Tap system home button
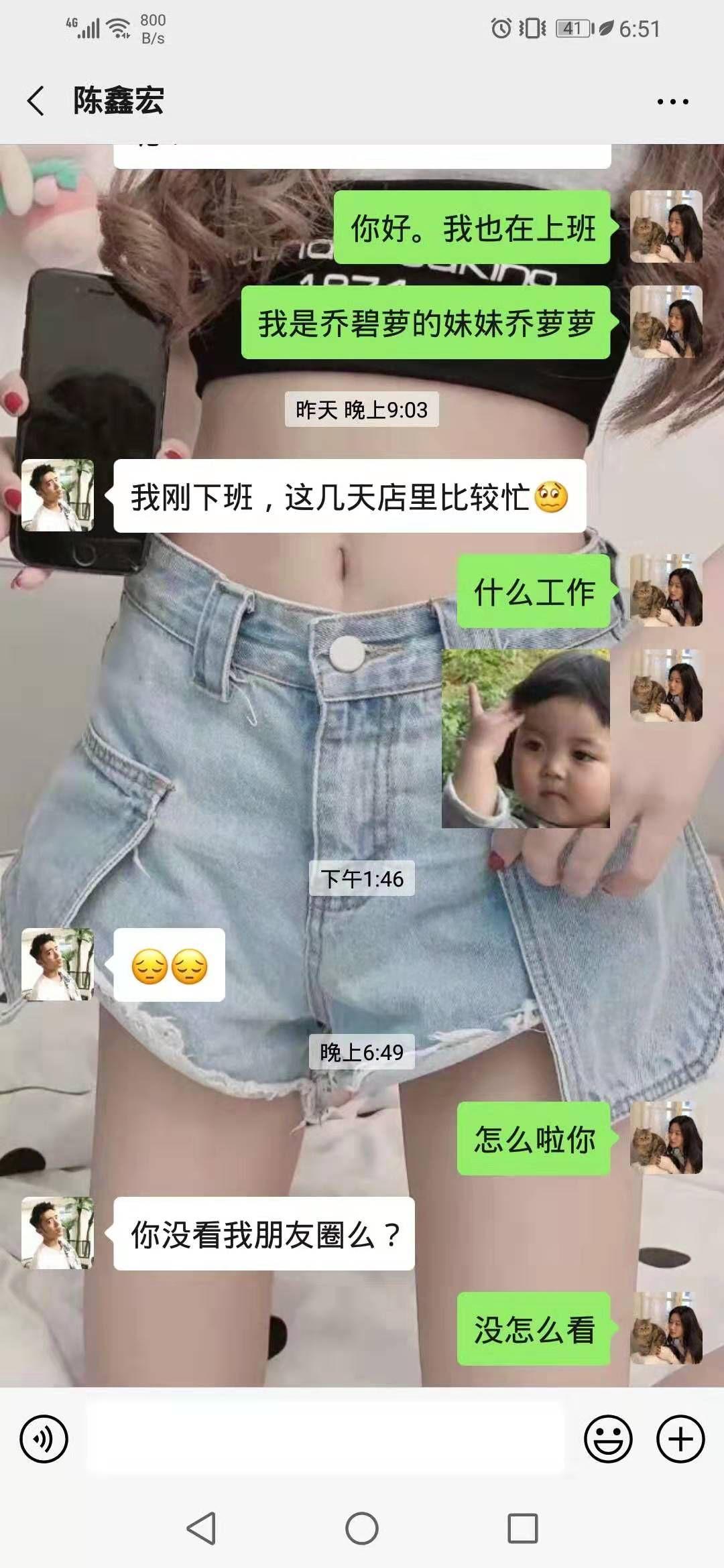This screenshot has height=1568, width=724. 362,1528
